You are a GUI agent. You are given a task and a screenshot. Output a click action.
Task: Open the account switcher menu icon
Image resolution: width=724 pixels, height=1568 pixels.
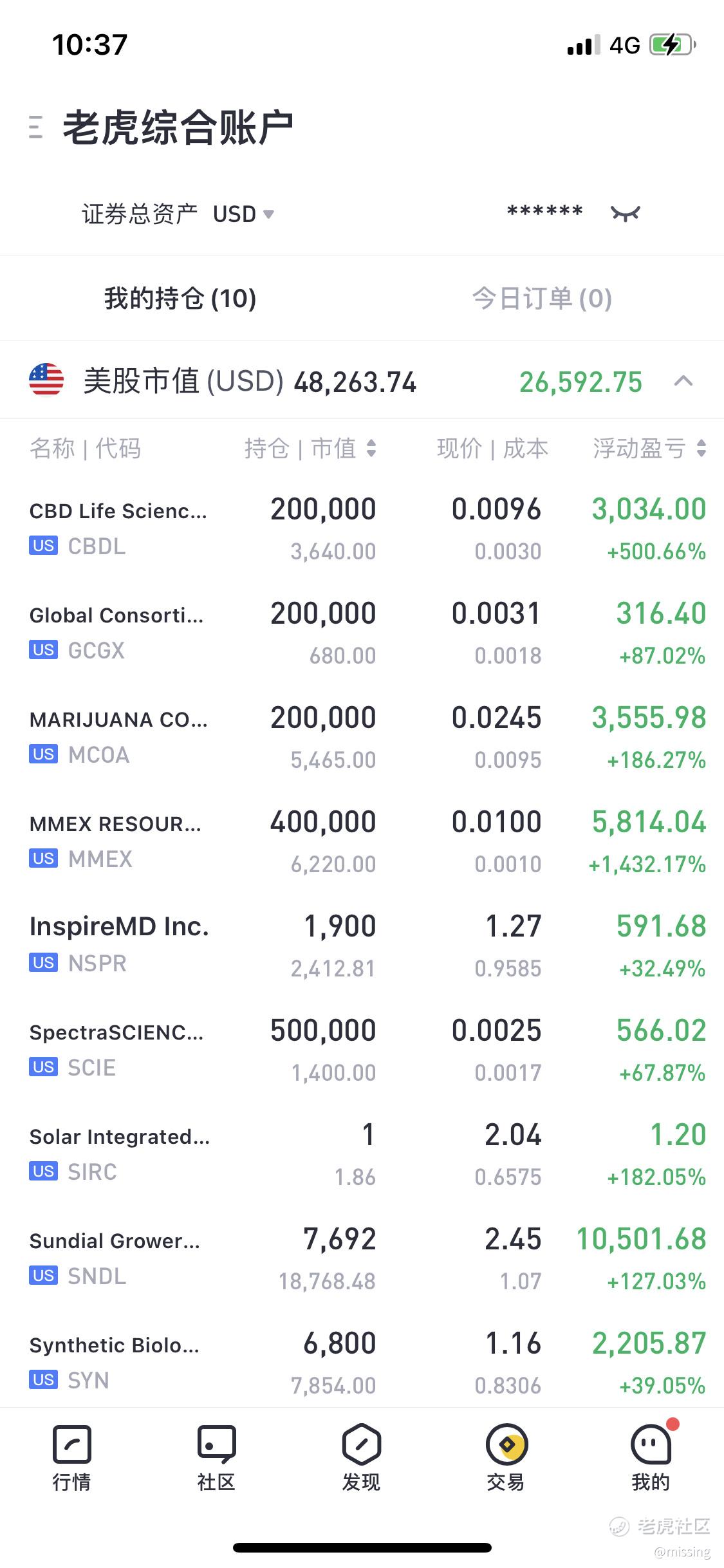coord(36,127)
